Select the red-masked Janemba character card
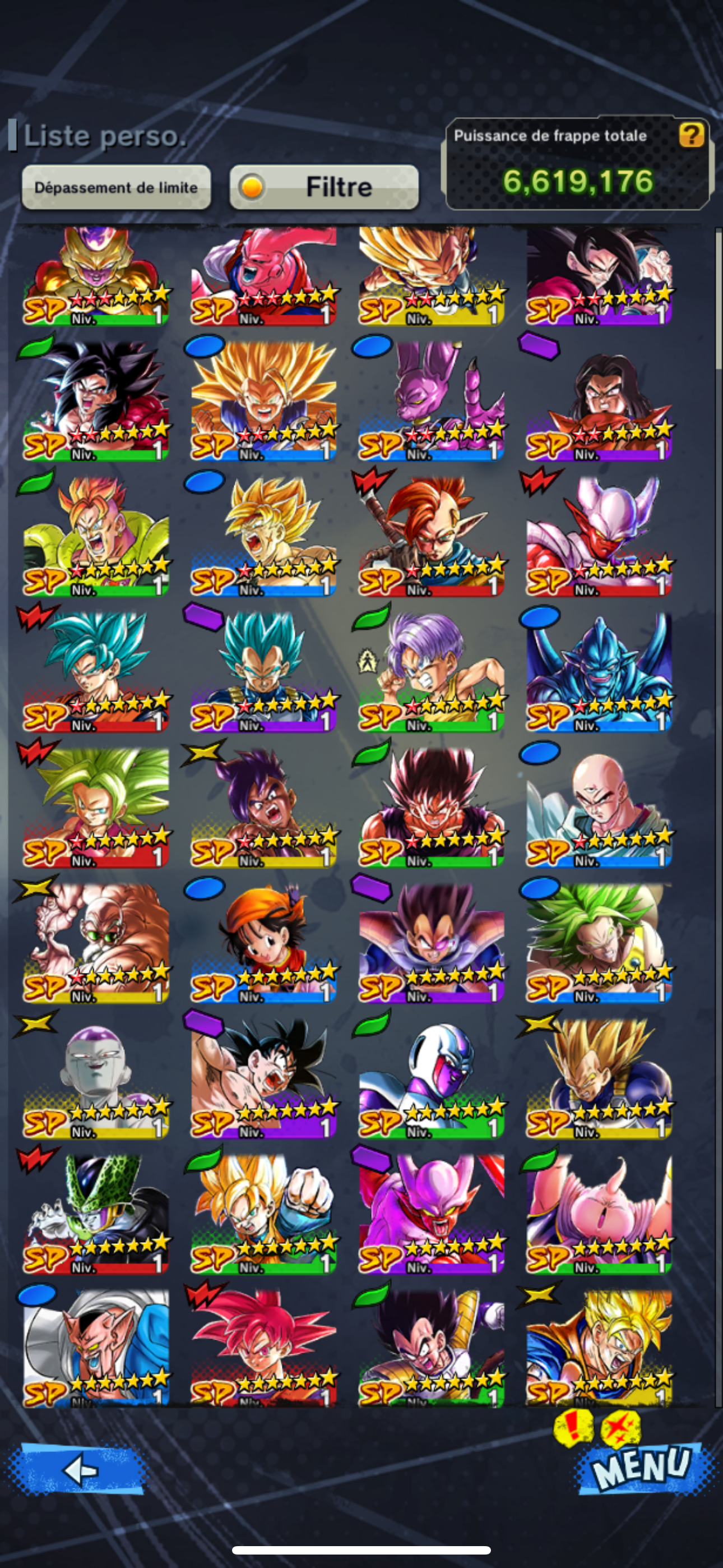This screenshot has width=723, height=1568. coord(599,536)
